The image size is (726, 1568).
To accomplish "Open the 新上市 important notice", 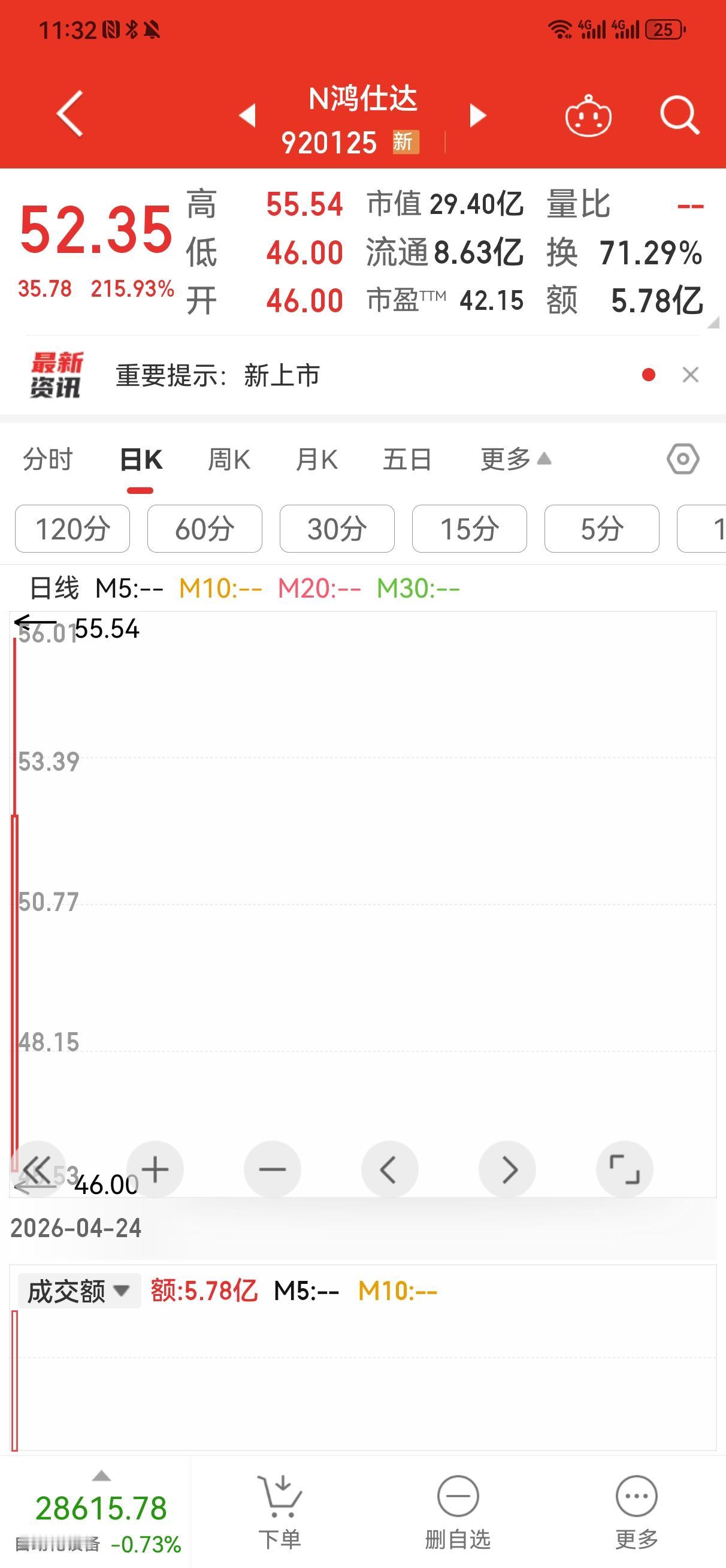I will [282, 376].
